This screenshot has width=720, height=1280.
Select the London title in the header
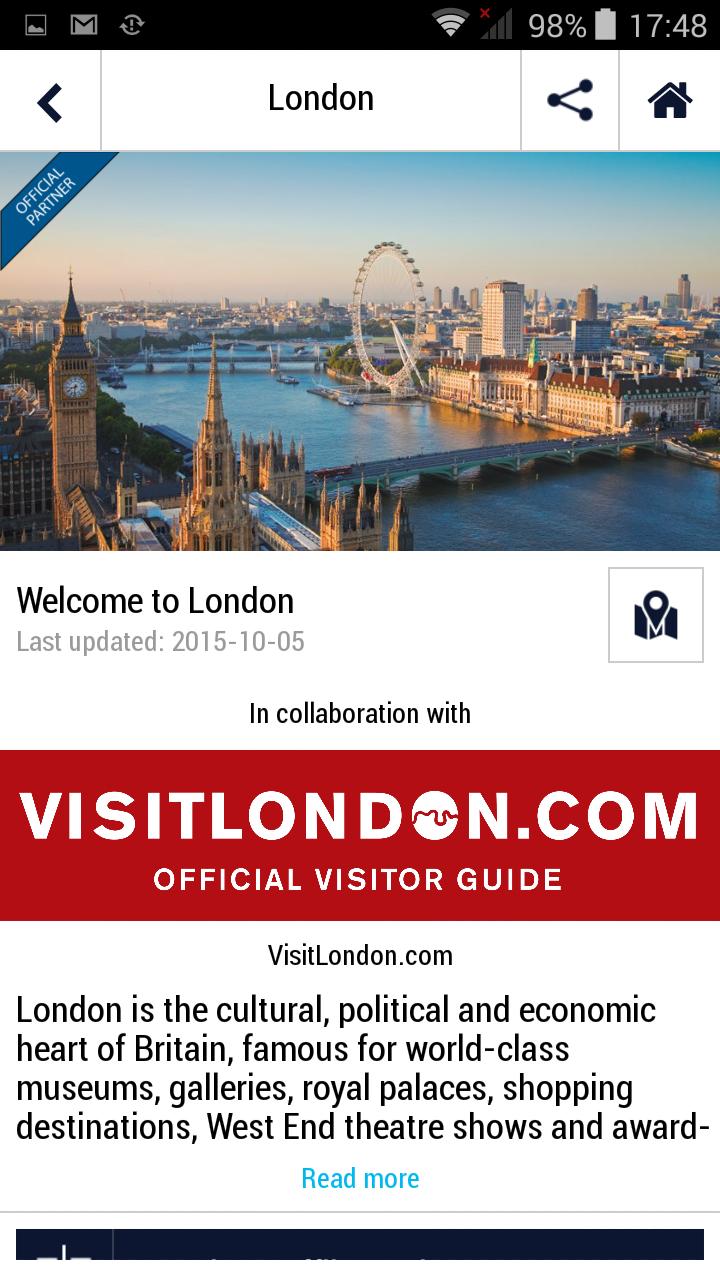pyautogui.click(x=320, y=98)
